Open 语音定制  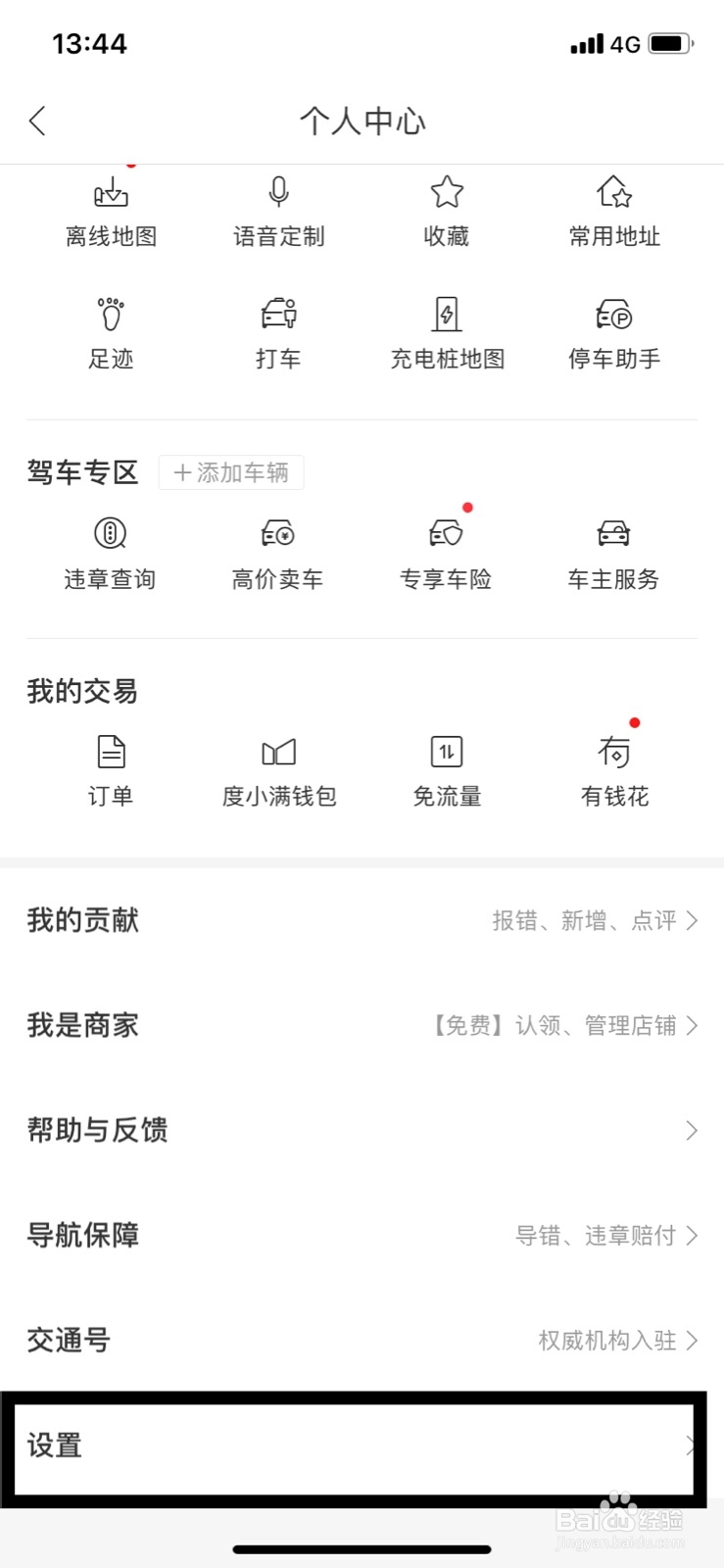coord(278,212)
